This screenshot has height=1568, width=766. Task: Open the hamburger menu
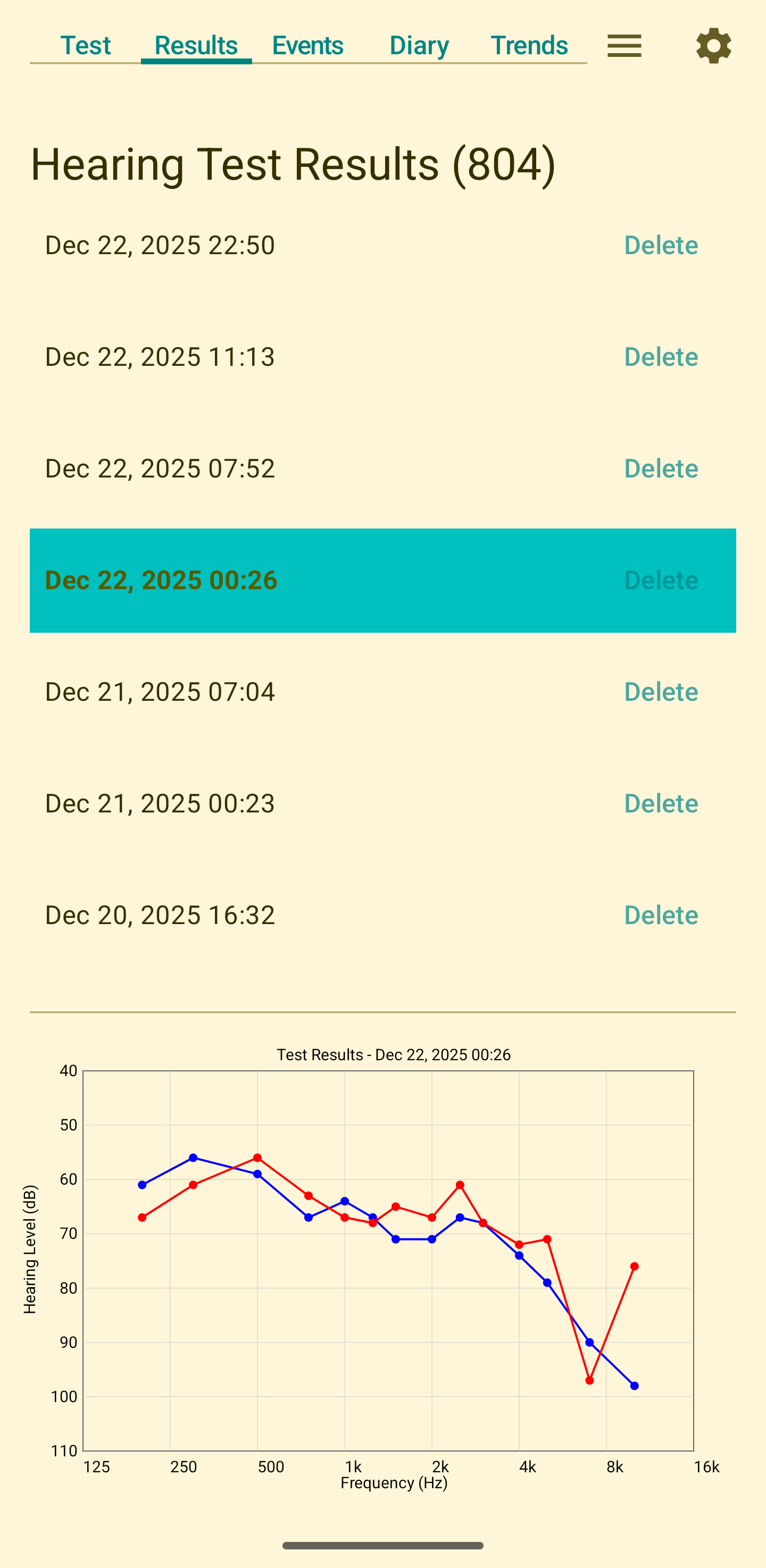point(624,45)
